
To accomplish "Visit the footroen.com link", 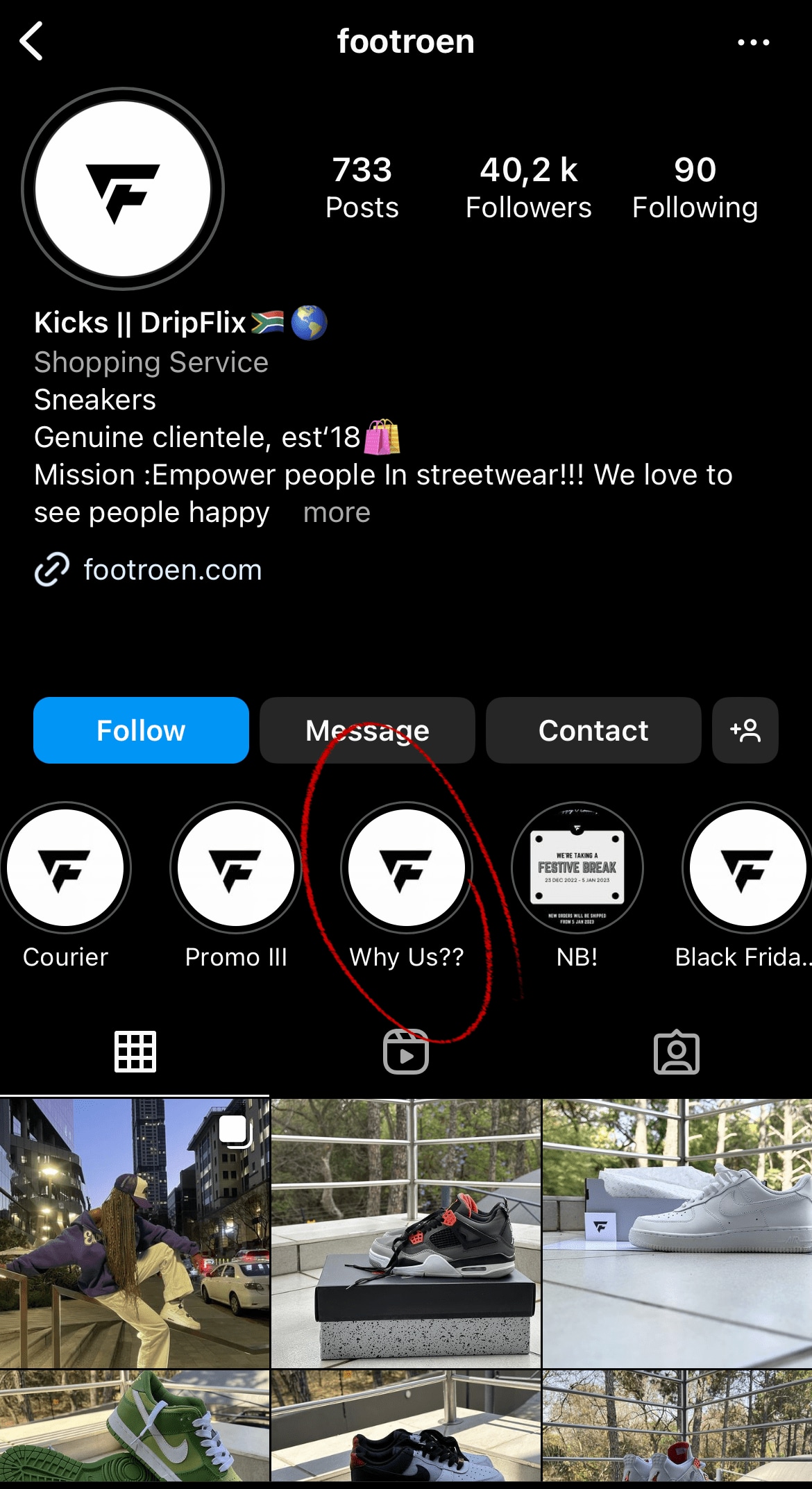I will (x=172, y=570).
